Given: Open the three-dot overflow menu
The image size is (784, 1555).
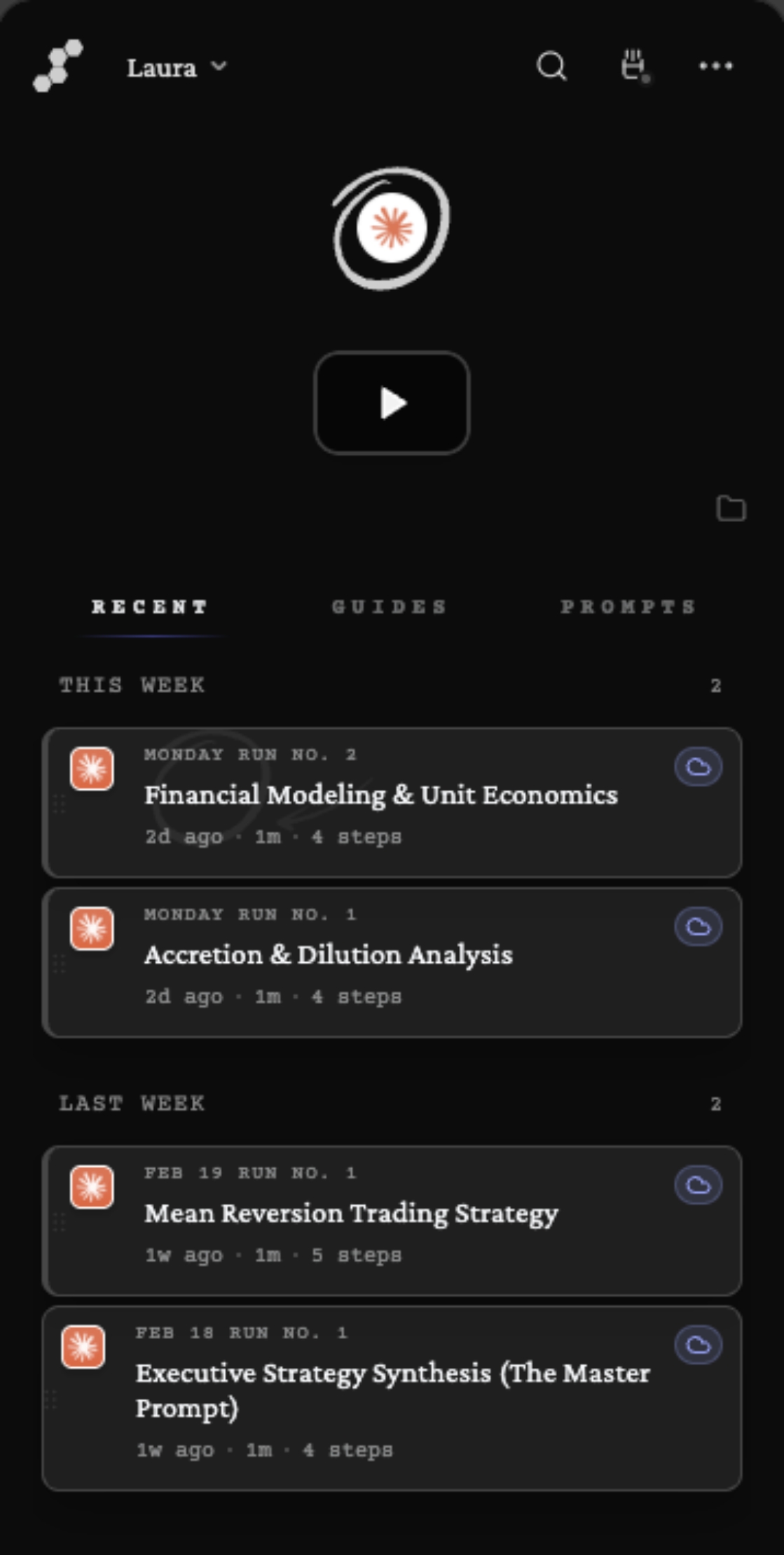Looking at the screenshot, I should click(x=715, y=67).
